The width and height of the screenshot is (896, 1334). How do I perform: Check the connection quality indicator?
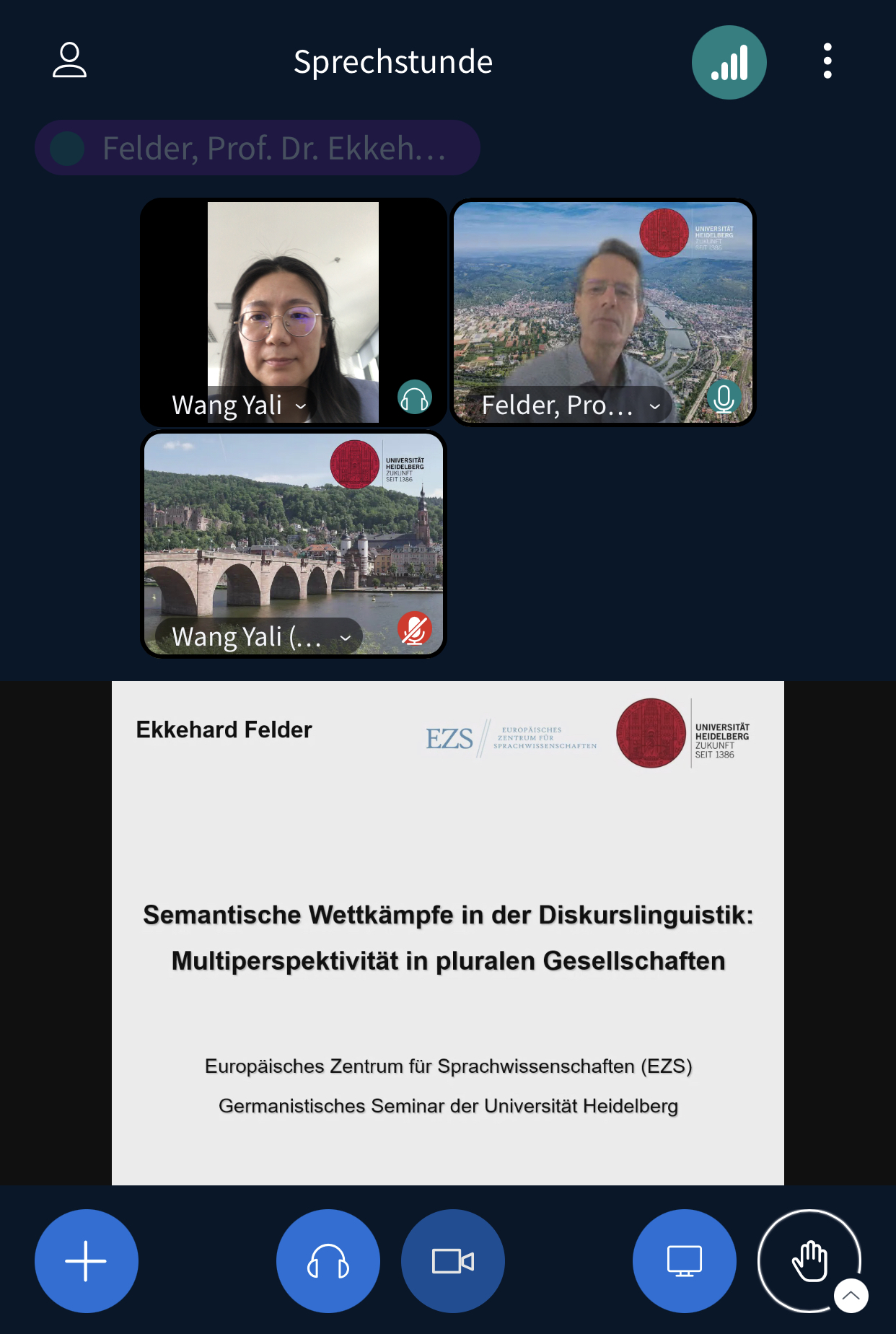[729, 62]
